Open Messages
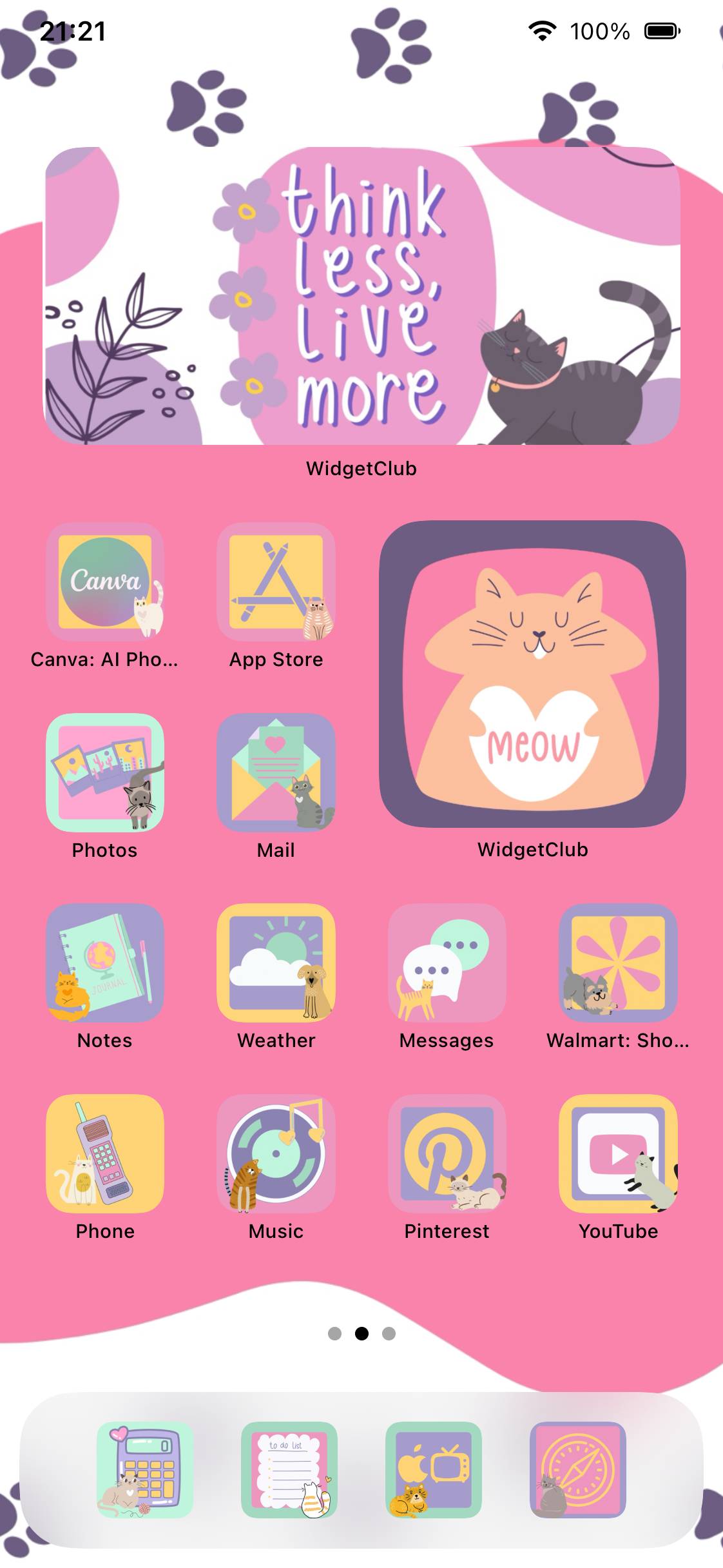Screen dimensions: 723x1568 447,963
